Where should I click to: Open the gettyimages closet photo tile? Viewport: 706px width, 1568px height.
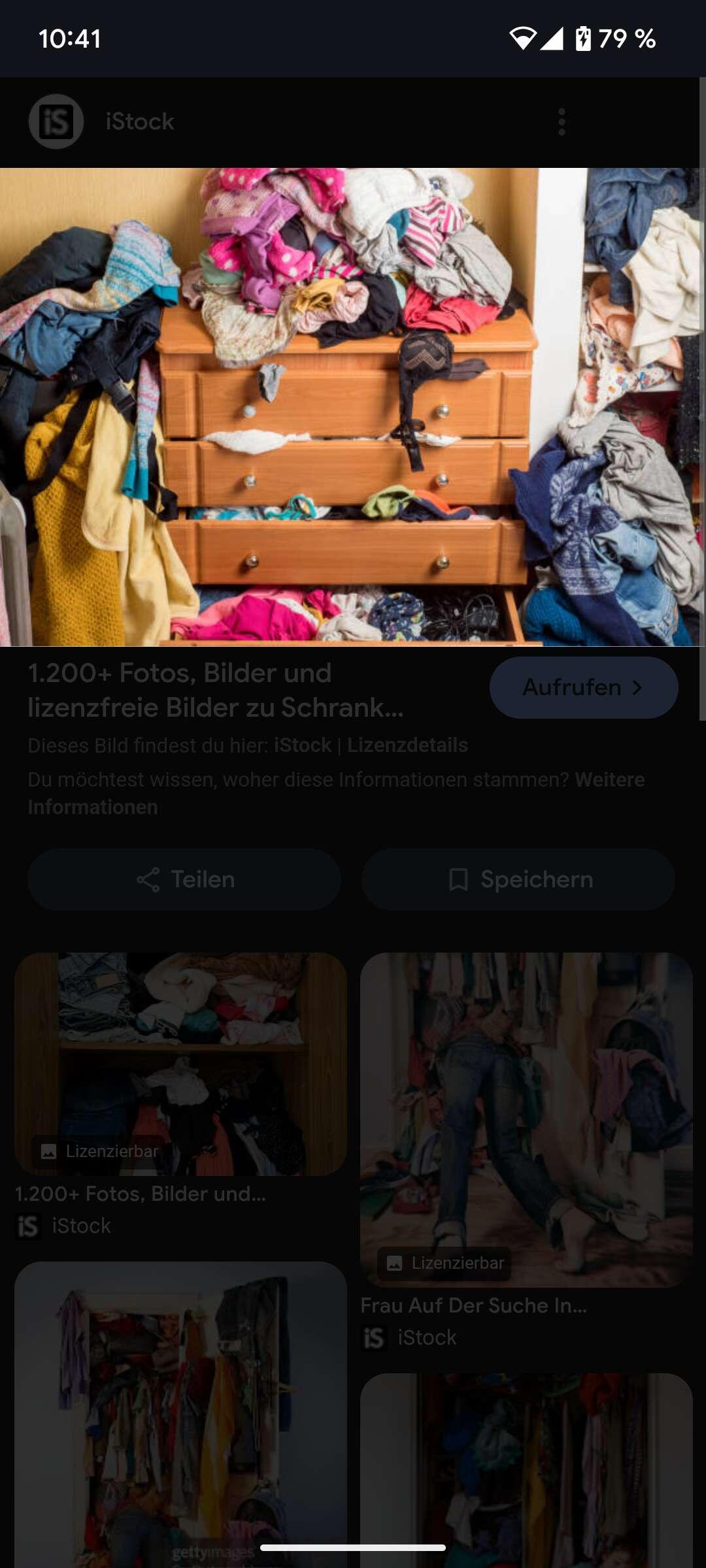click(x=180, y=1411)
